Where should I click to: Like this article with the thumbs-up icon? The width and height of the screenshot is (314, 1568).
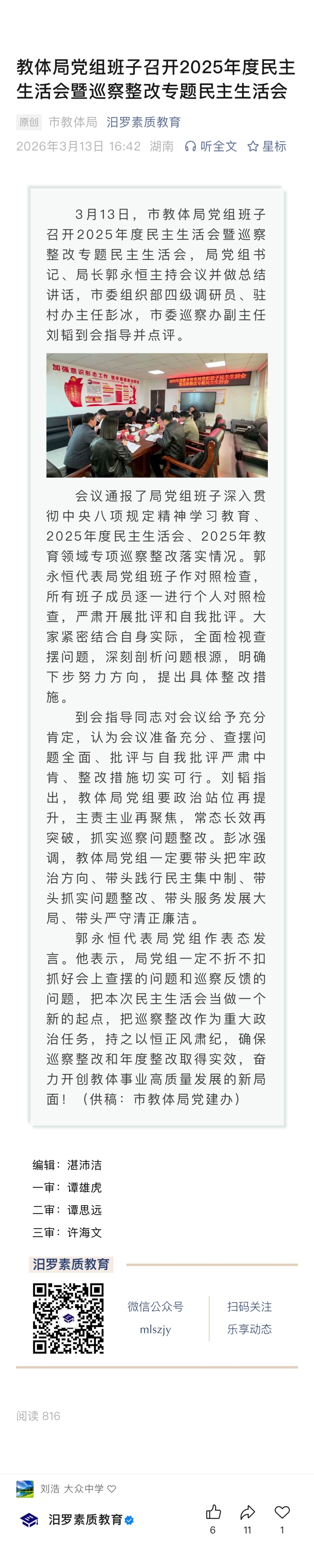(x=213, y=1512)
